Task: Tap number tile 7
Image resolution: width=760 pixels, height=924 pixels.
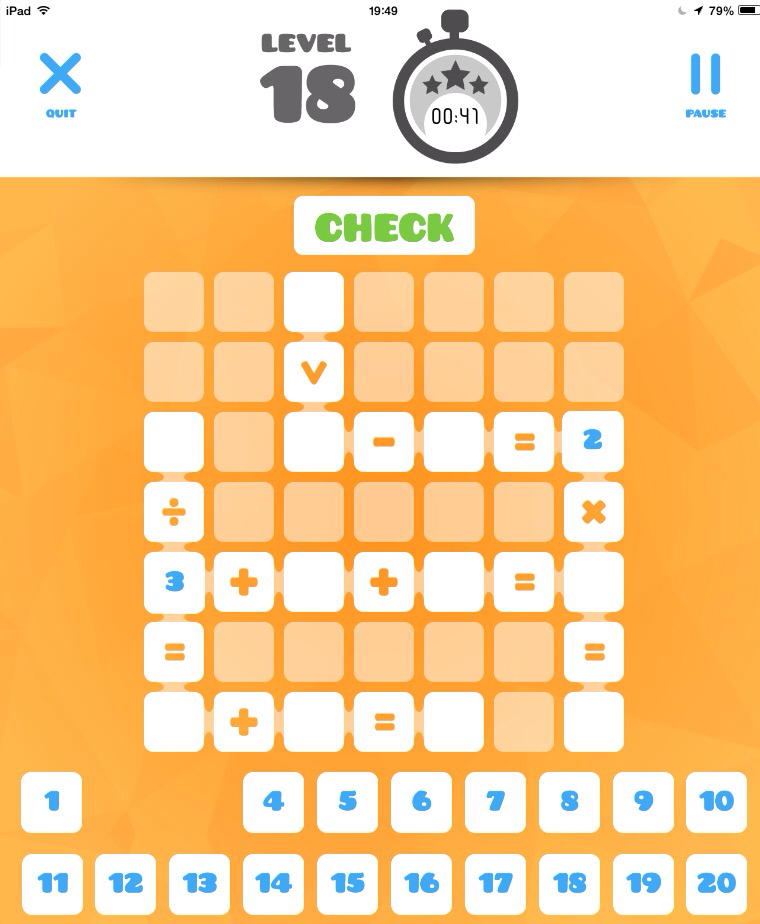Action: click(x=495, y=802)
